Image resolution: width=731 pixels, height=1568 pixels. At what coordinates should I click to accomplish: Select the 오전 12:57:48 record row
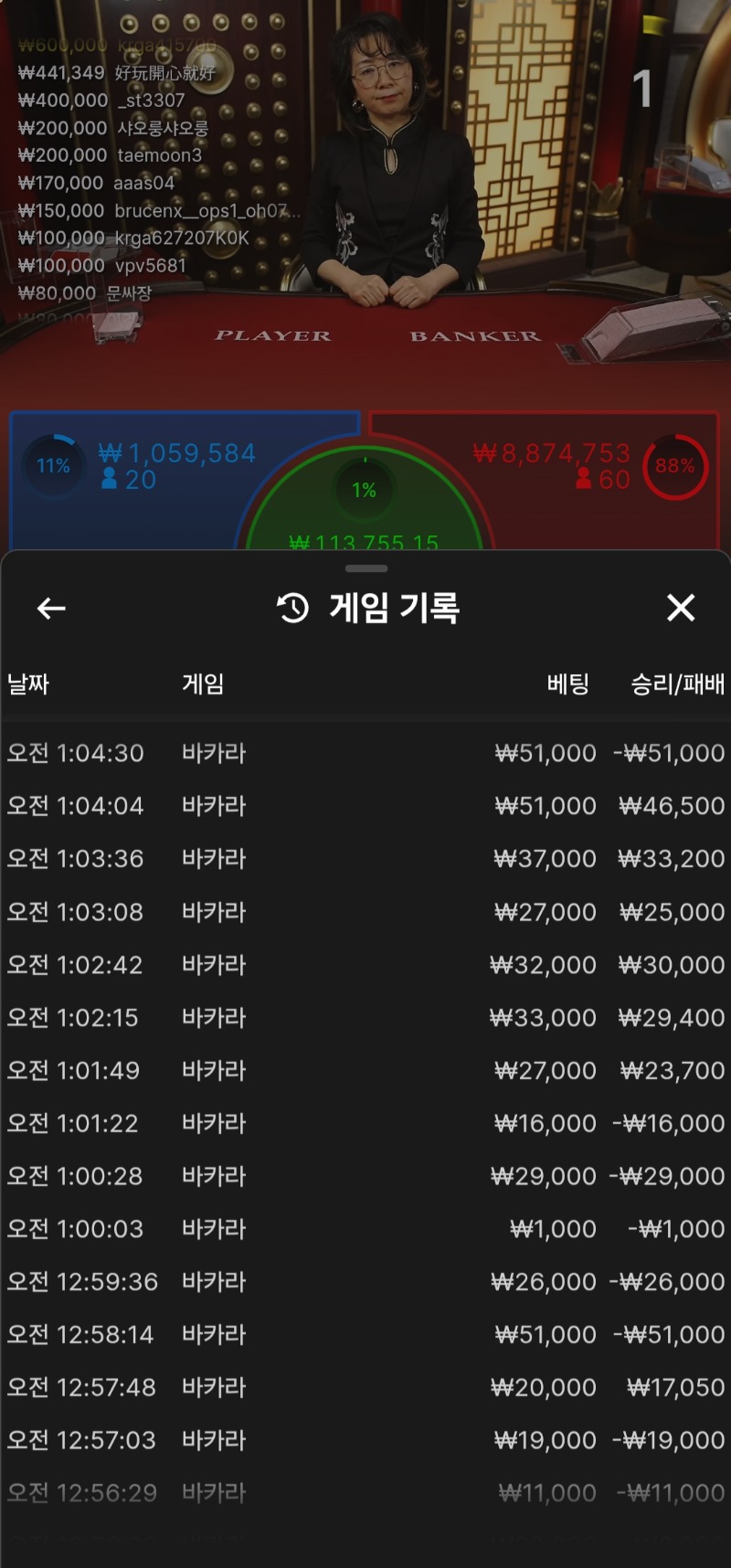point(365,1388)
